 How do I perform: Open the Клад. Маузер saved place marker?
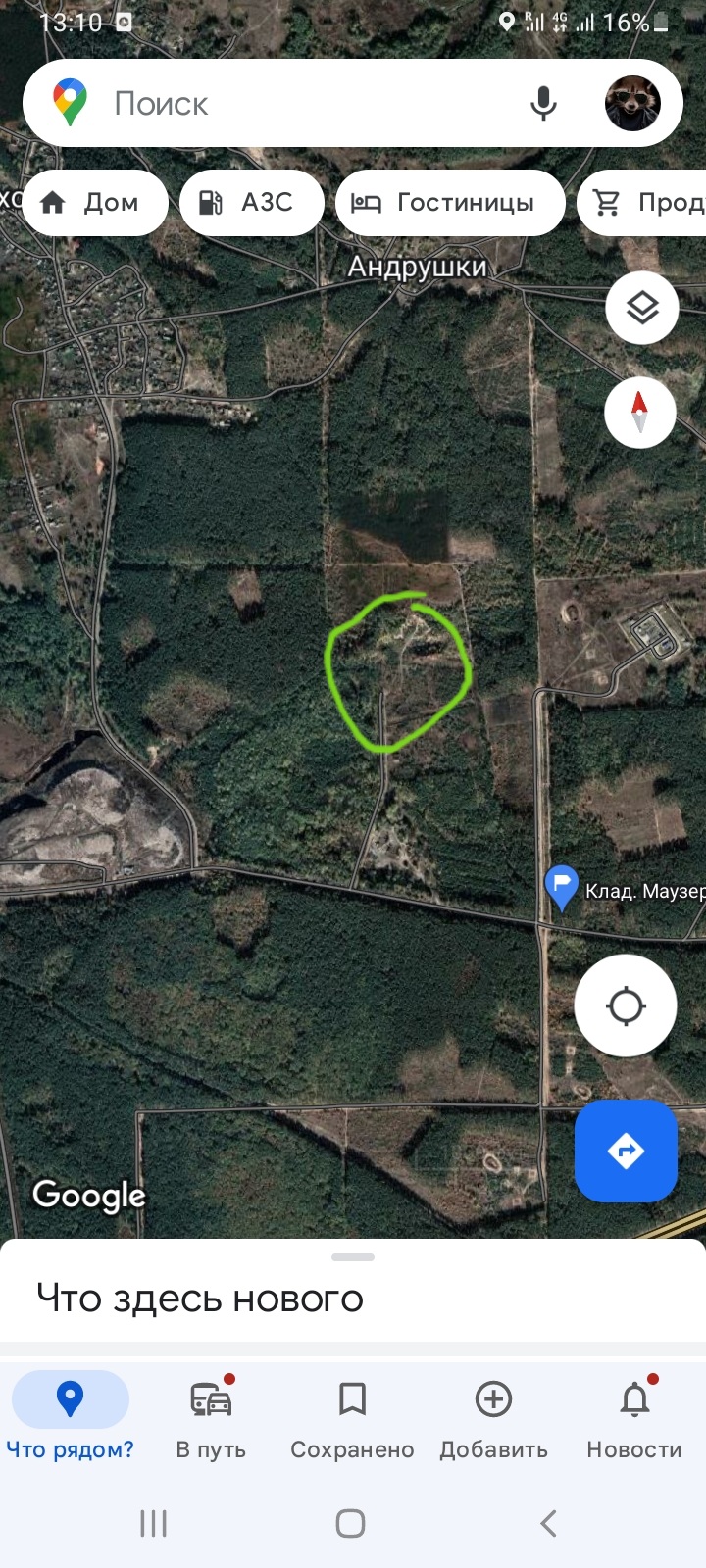tap(561, 888)
